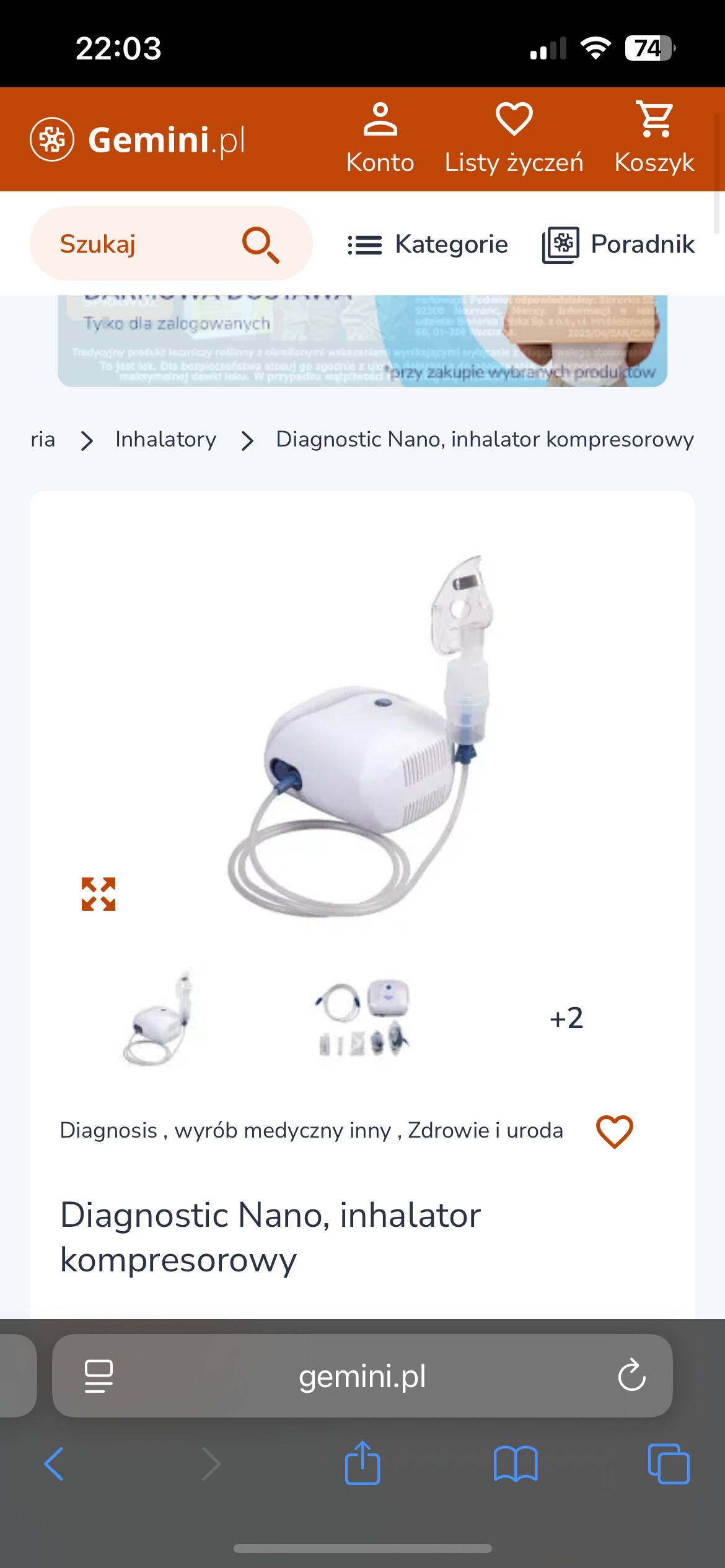The height and width of the screenshot is (1568, 725).
Task: Add product to wishlist with heart
Action: pyautogui.click(x=614, y=1131)
